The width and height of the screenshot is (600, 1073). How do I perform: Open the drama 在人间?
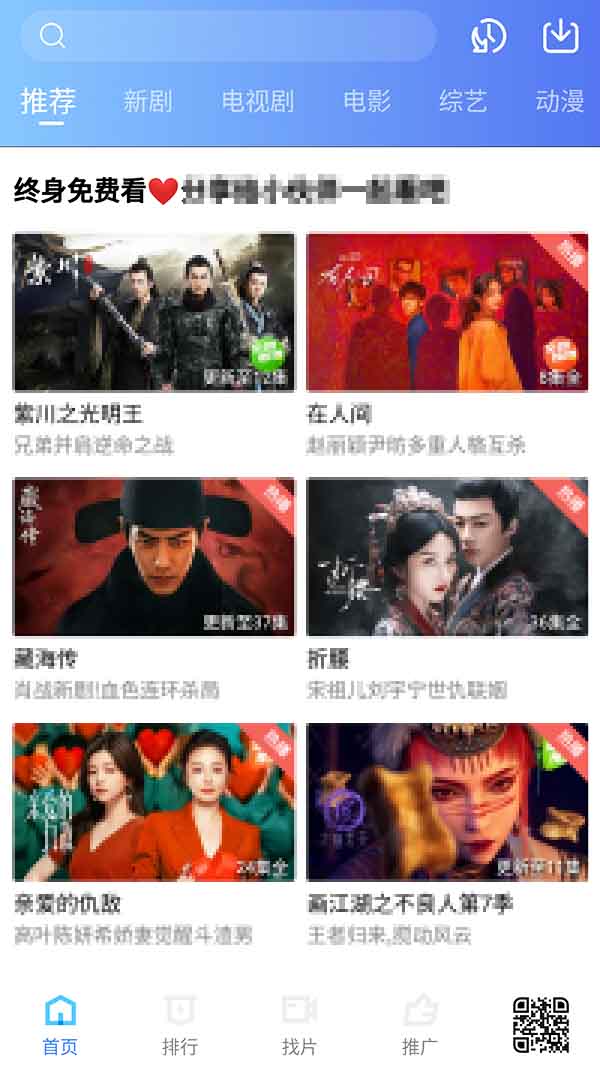click(447, 313)
